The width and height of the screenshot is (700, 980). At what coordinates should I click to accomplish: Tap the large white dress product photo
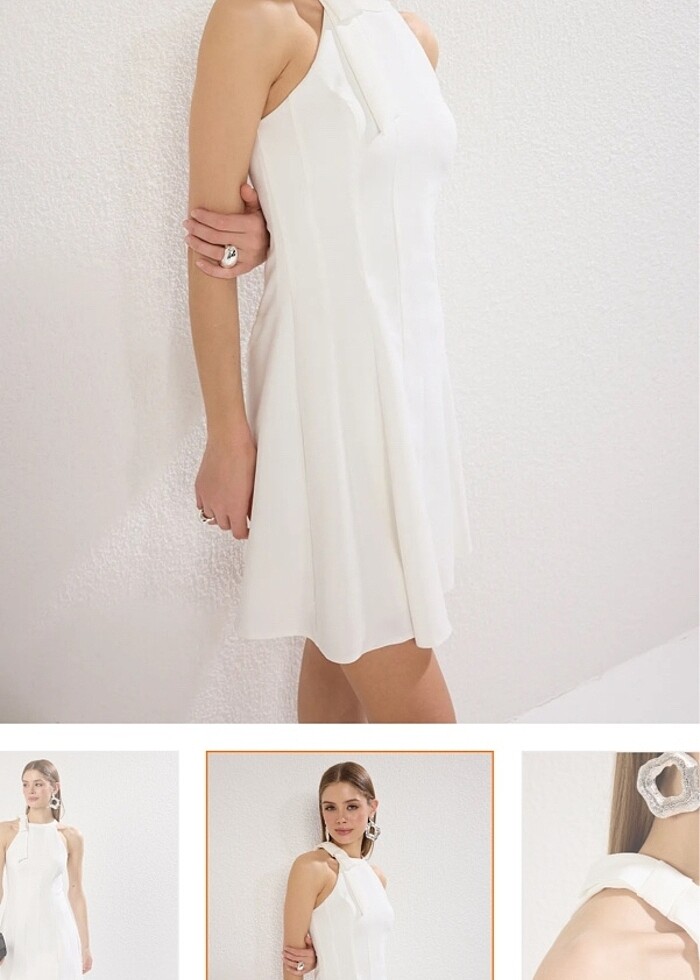click(x=350, y=360)
